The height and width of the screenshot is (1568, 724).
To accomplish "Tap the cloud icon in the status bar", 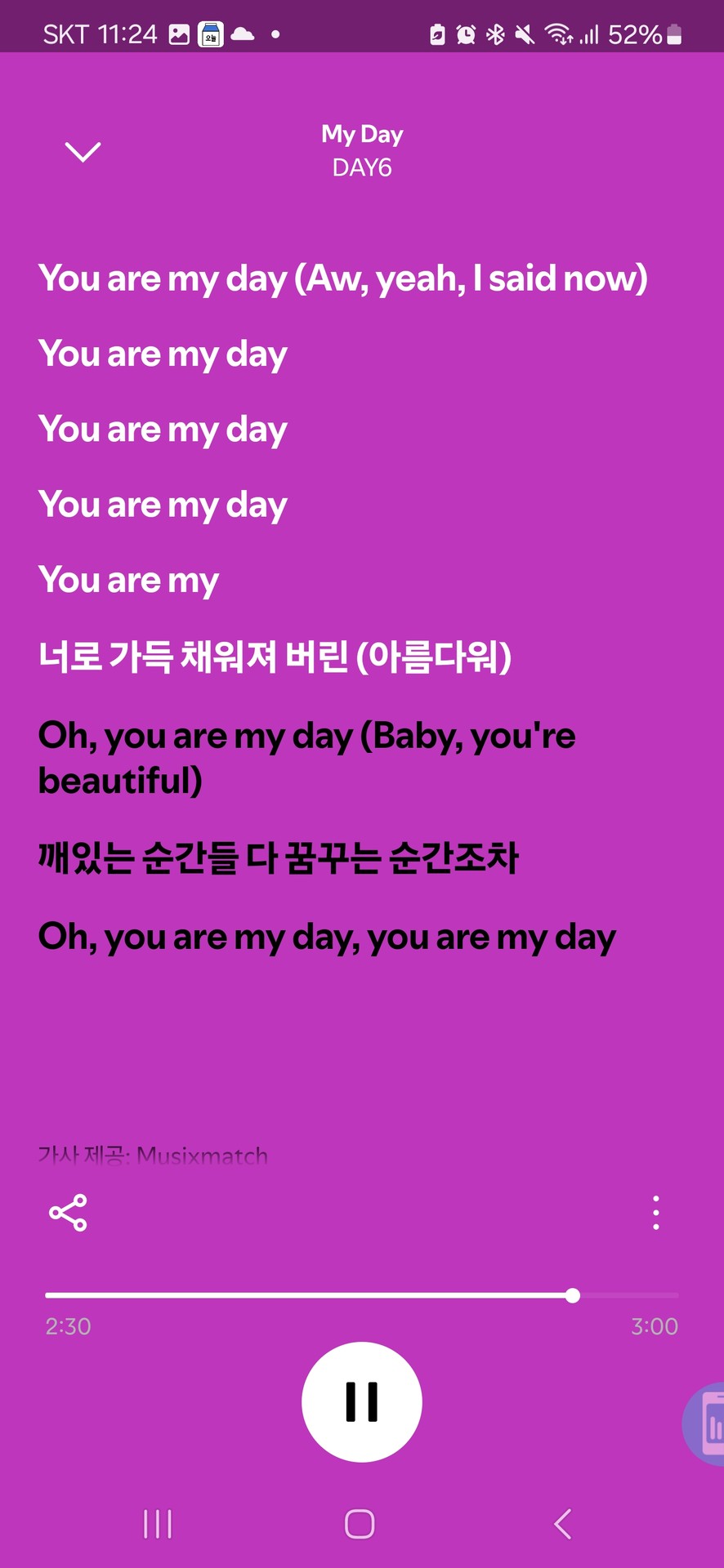I will 242,33.
